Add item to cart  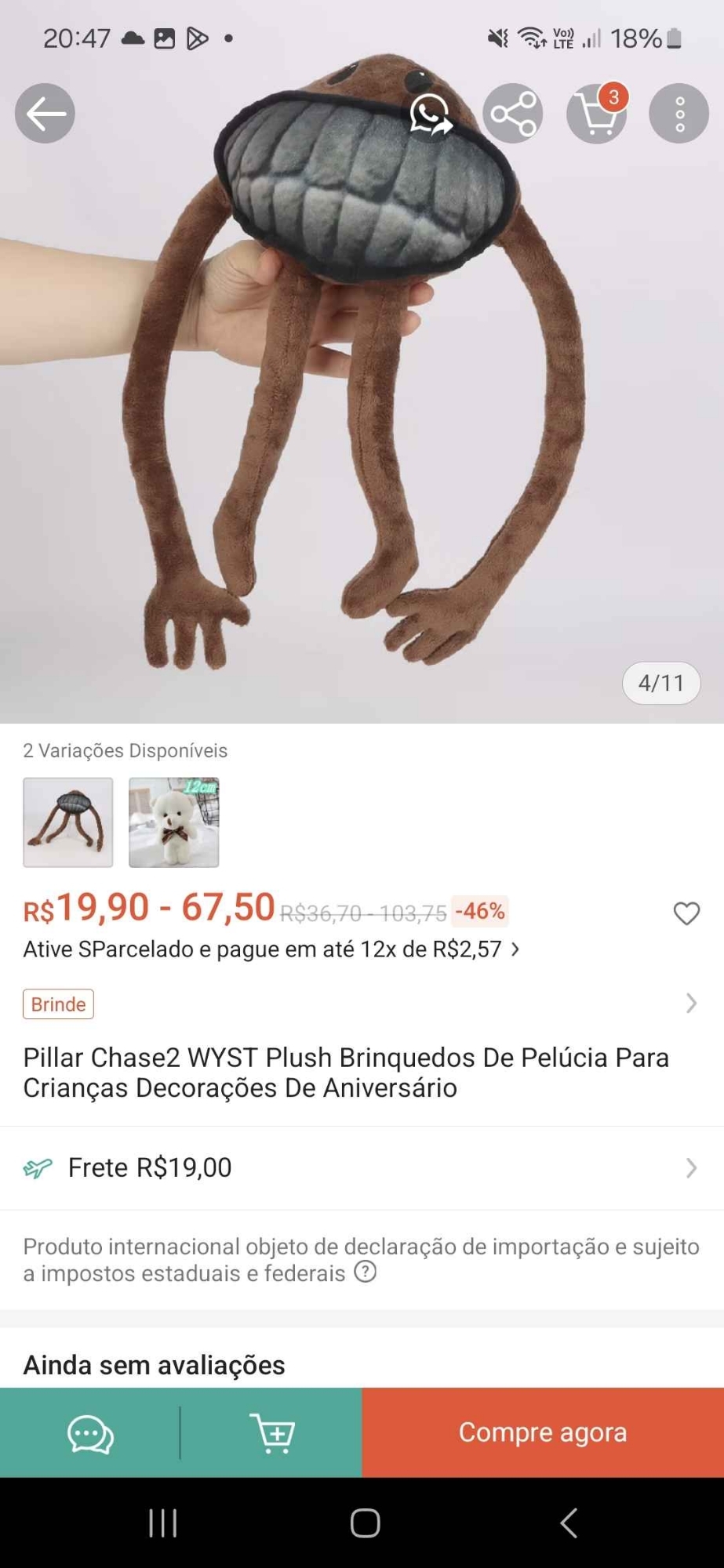(x=271, y=1434)
